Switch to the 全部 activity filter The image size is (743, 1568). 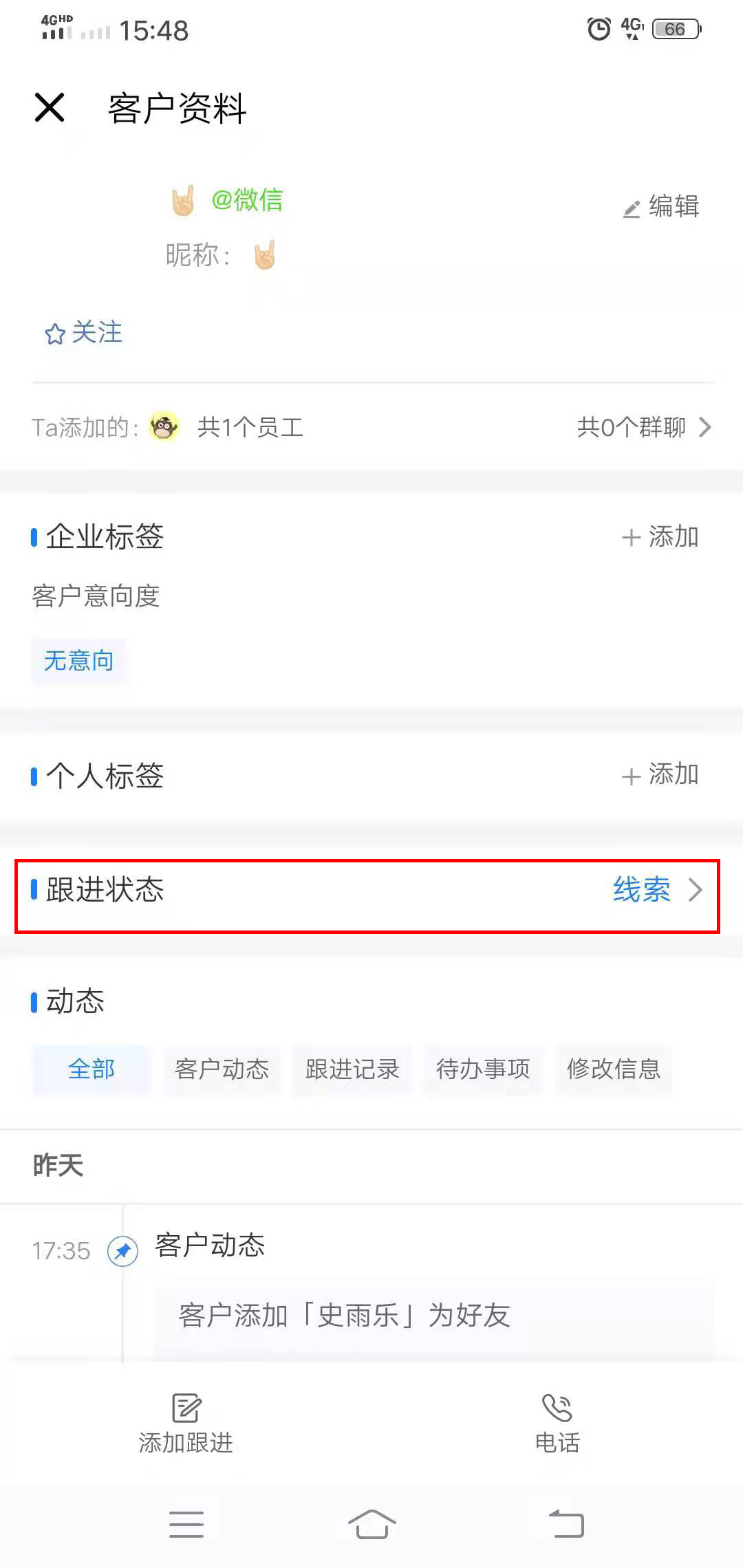click(x=91, y=1069)
